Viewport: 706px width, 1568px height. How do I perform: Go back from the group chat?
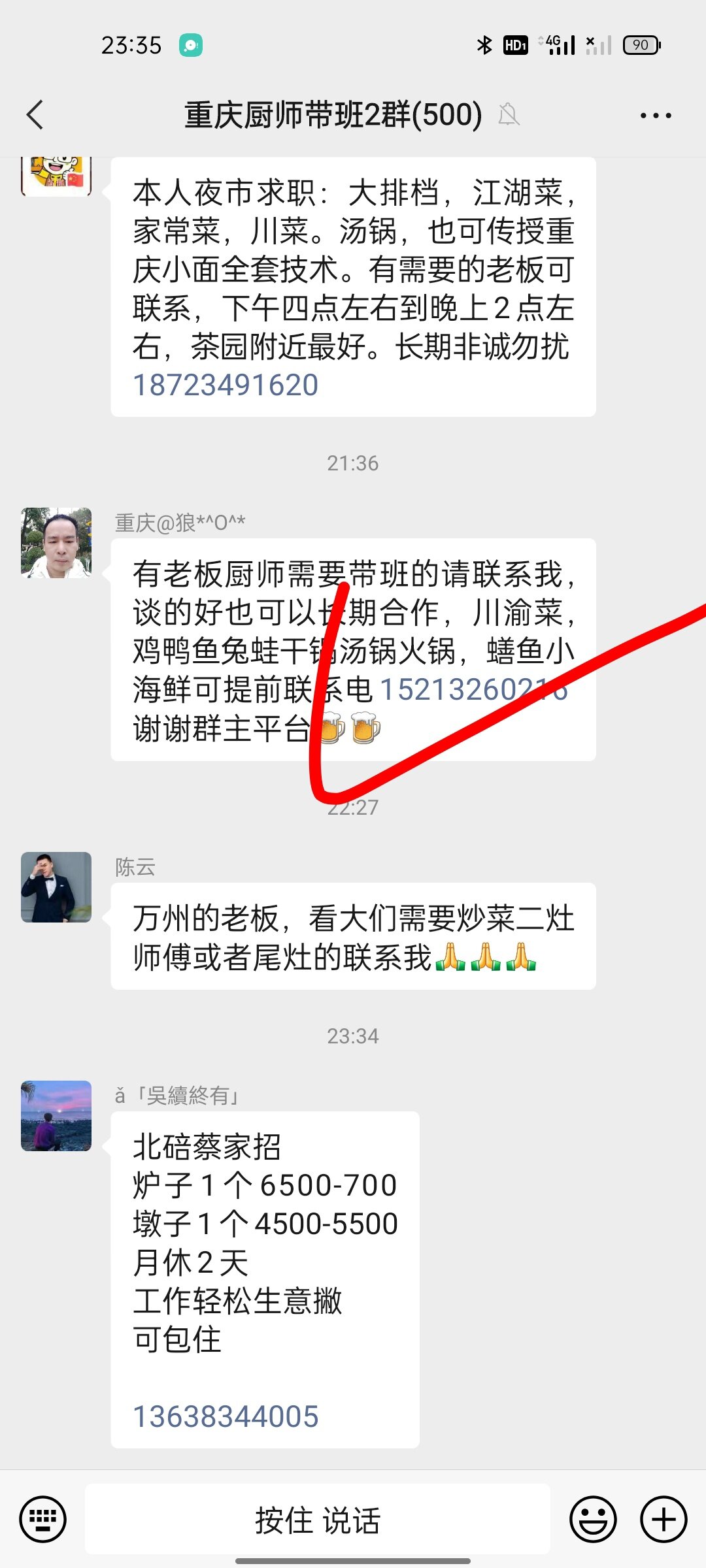(35, 115)
